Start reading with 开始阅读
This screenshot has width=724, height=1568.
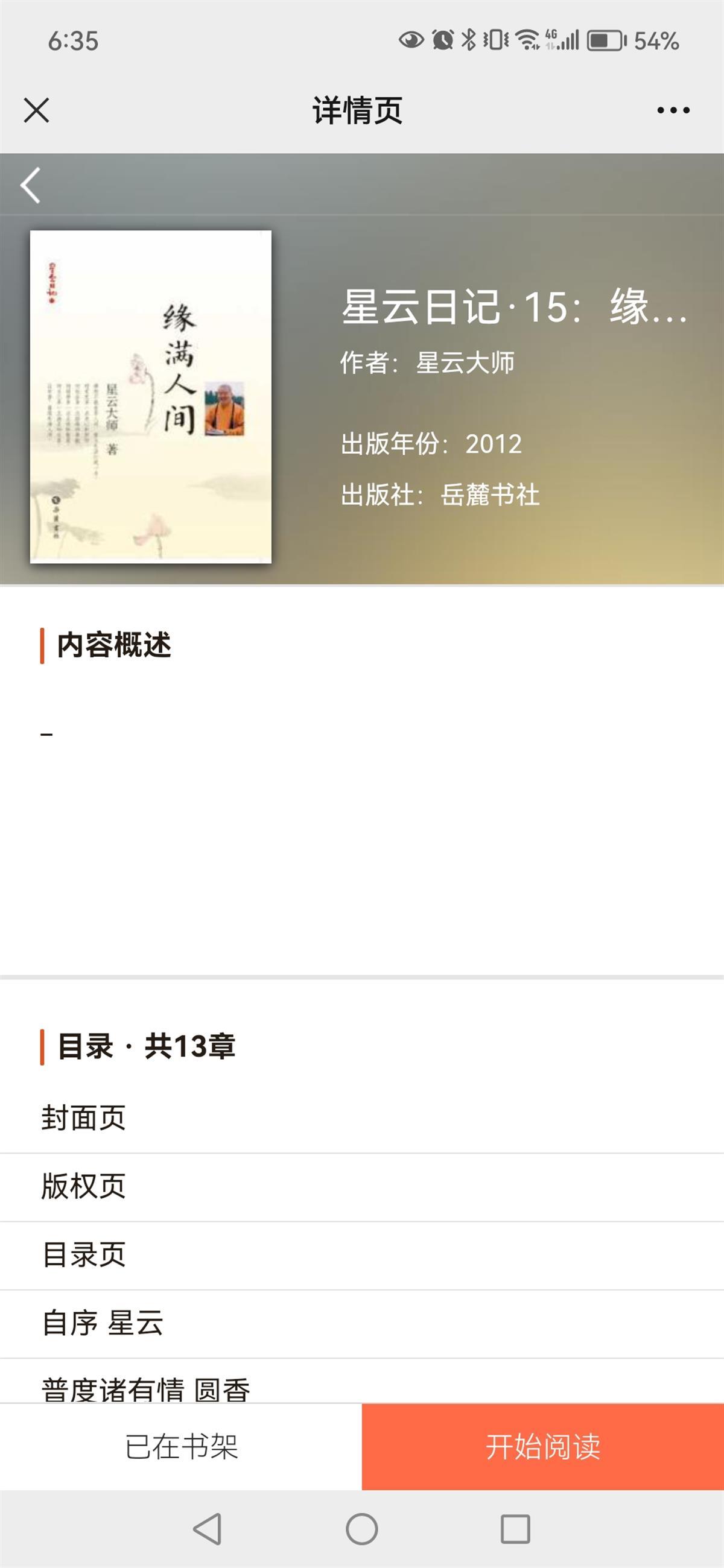(542, 1447)
